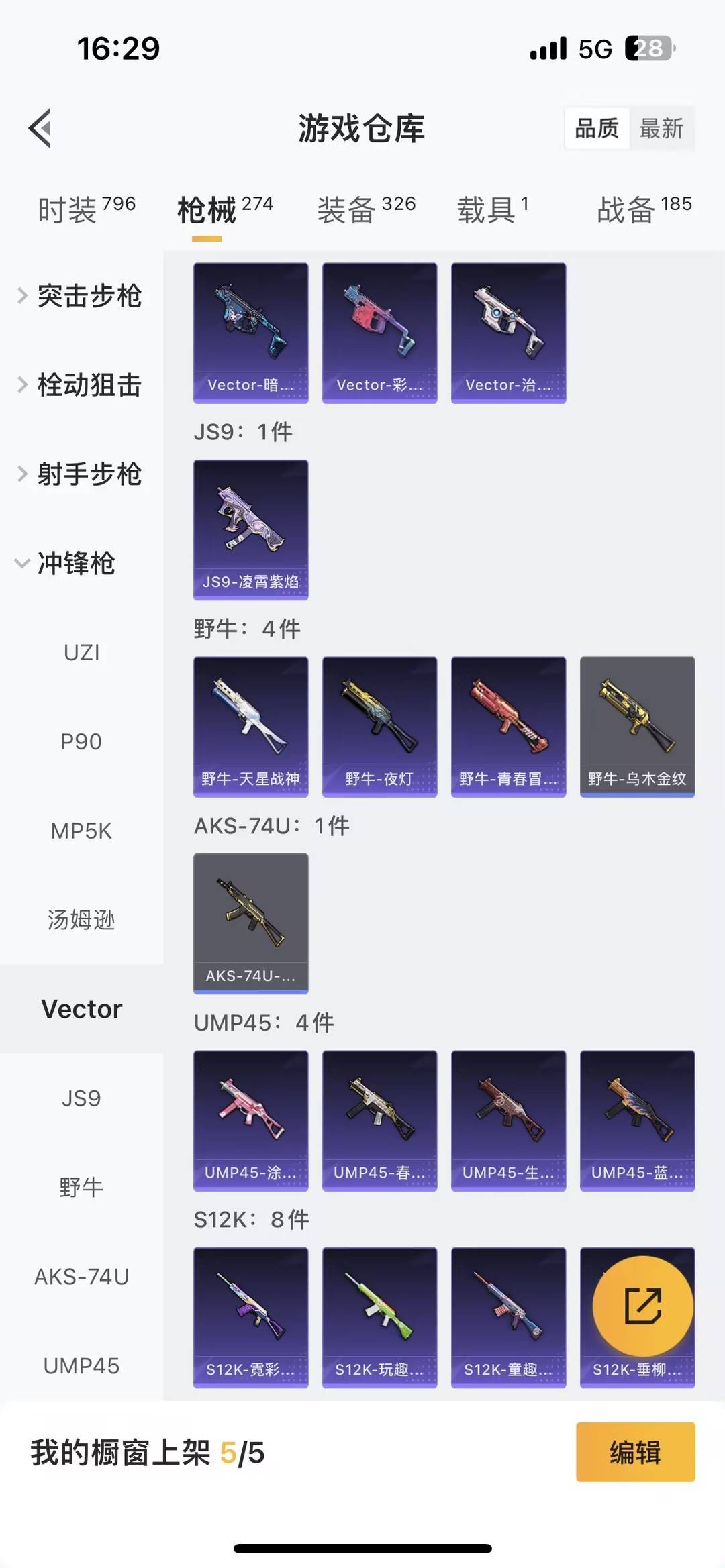Viewport: 725px width, 1568px height.
Task: Expand the 突击步枪 category
Action: pos(90,297)
